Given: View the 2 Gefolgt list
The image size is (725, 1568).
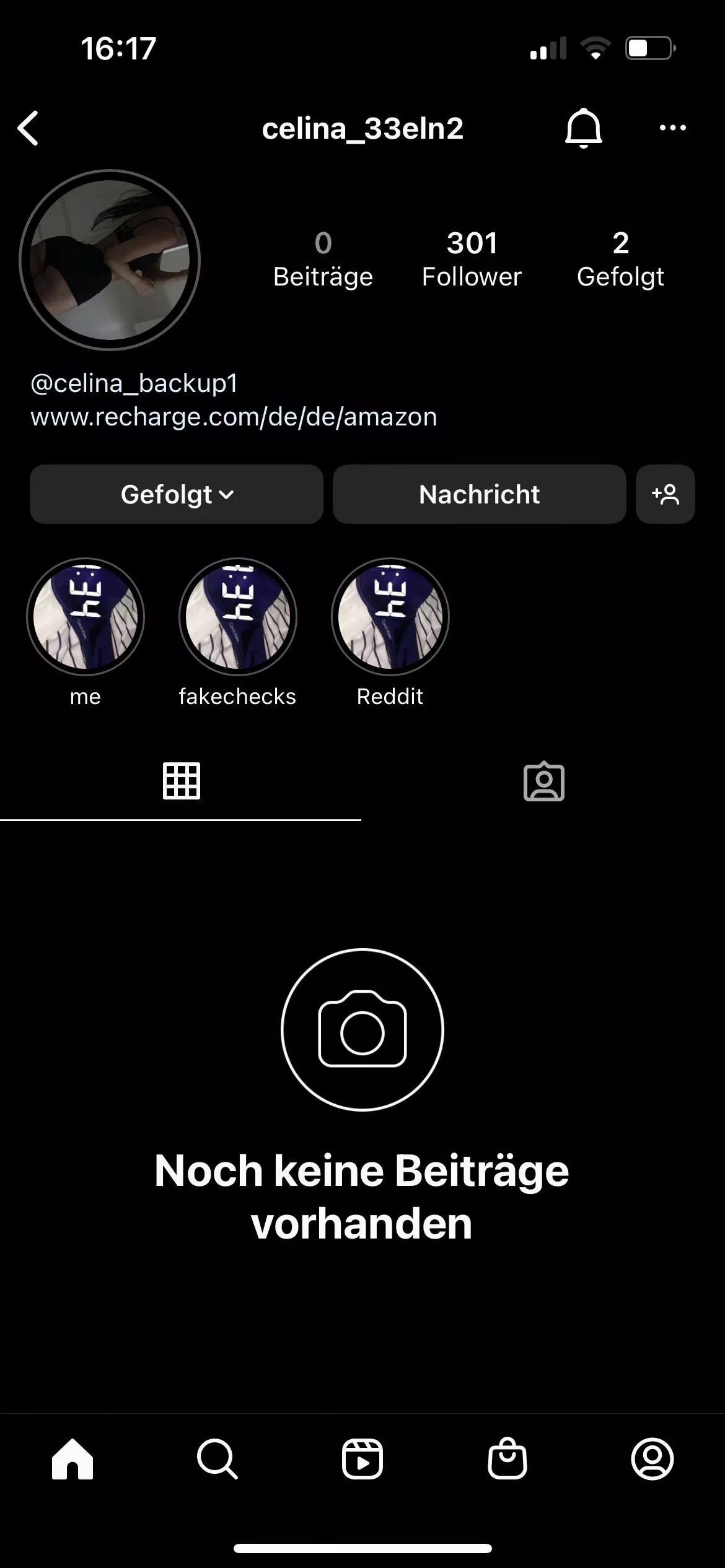Looking at the screenshot, I should coord(620,259).
